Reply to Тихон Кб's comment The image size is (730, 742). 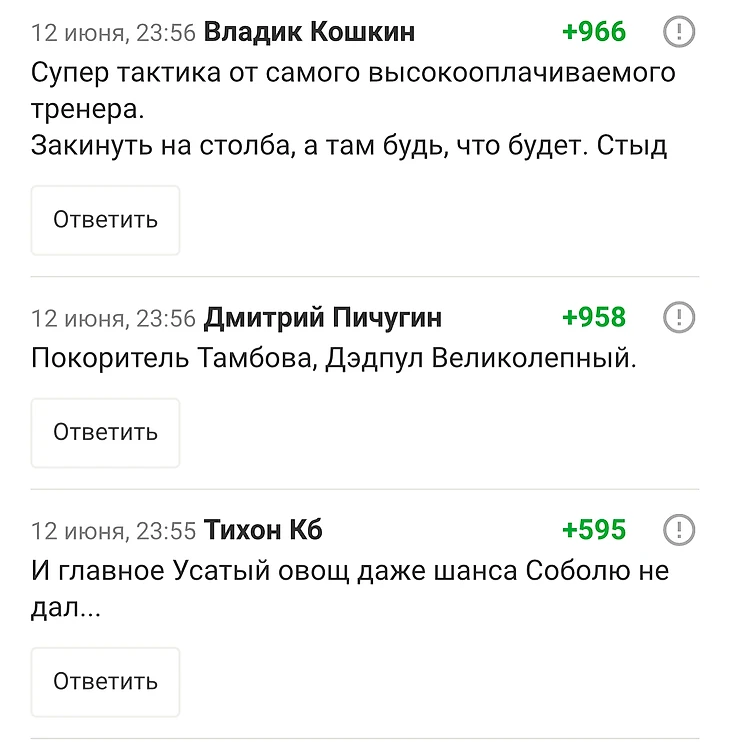coord(105,681)
